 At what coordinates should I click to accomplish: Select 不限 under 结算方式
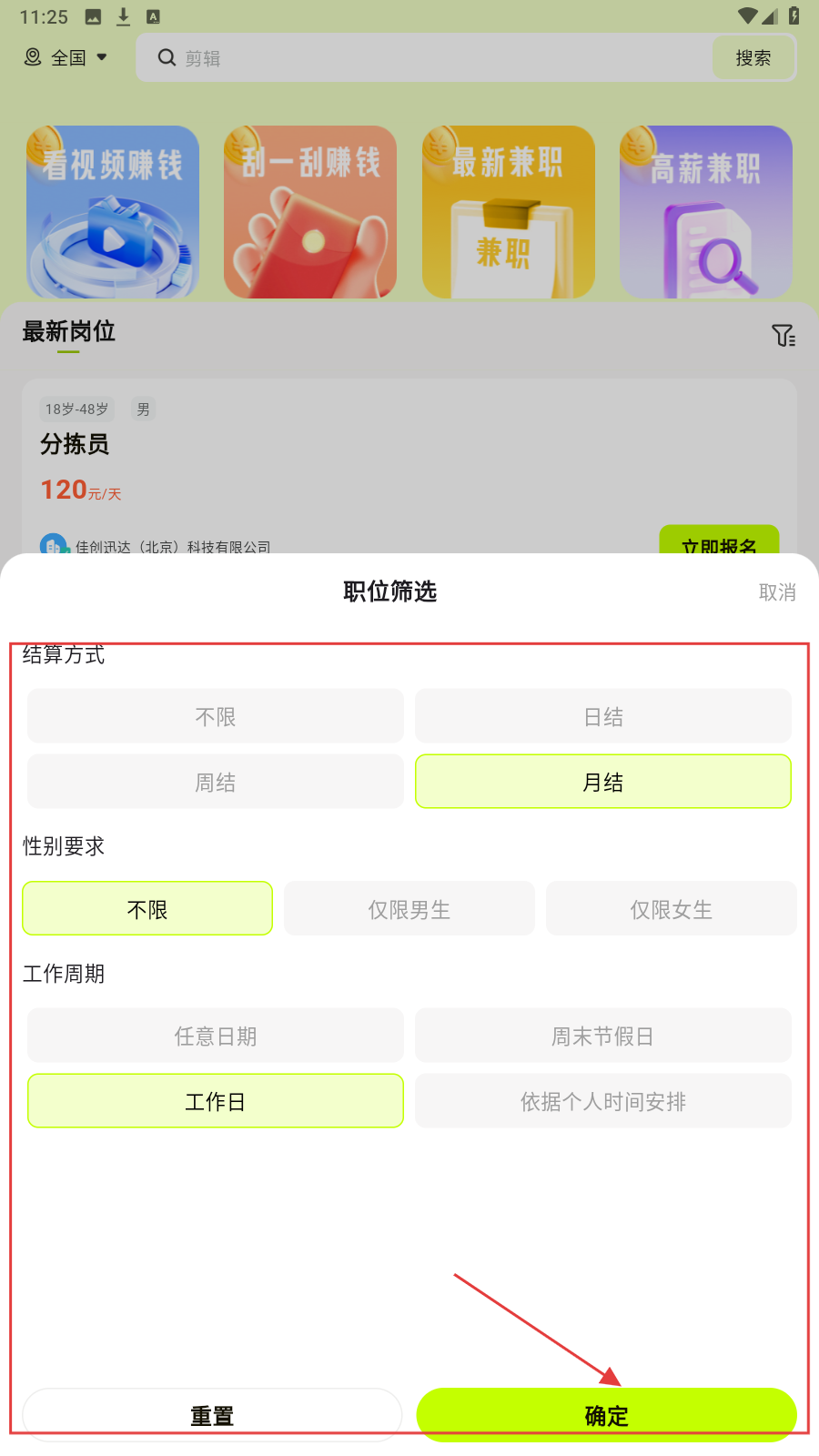216,716
